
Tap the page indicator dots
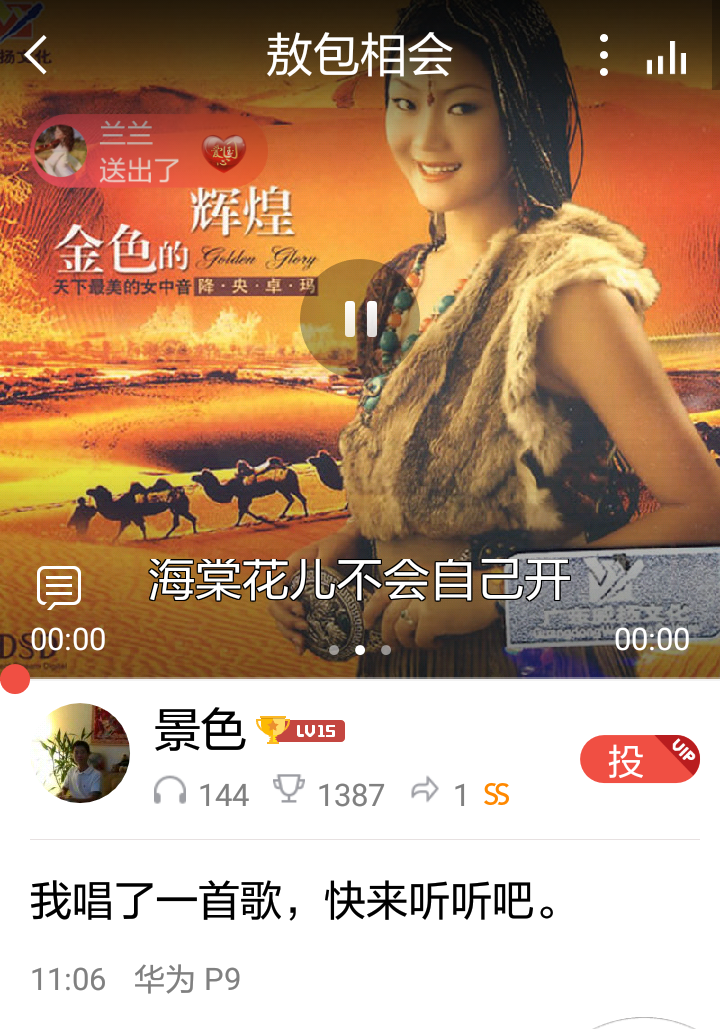click(x=360, y=649)
